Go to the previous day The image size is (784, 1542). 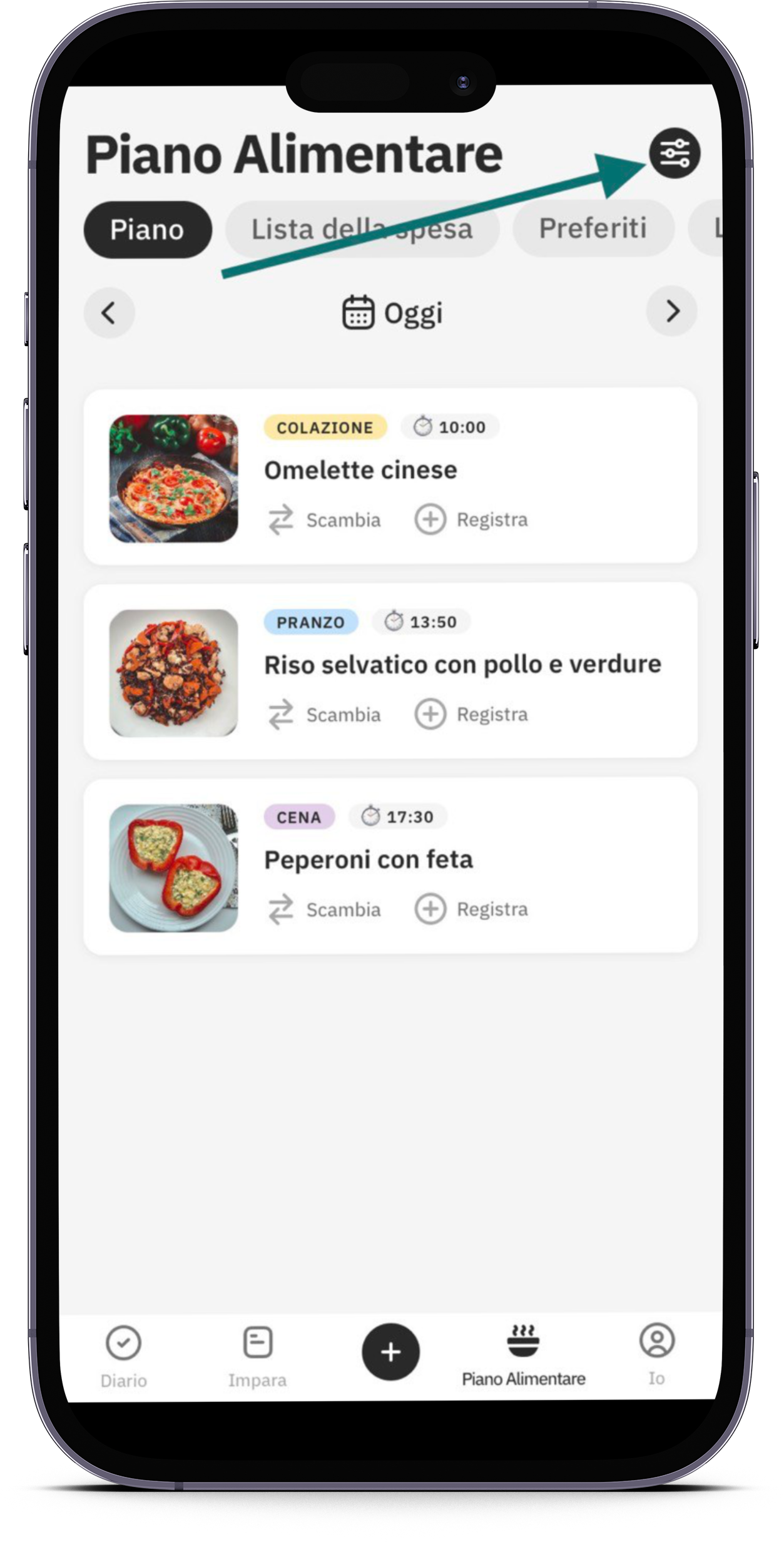[x=109, y=312]
